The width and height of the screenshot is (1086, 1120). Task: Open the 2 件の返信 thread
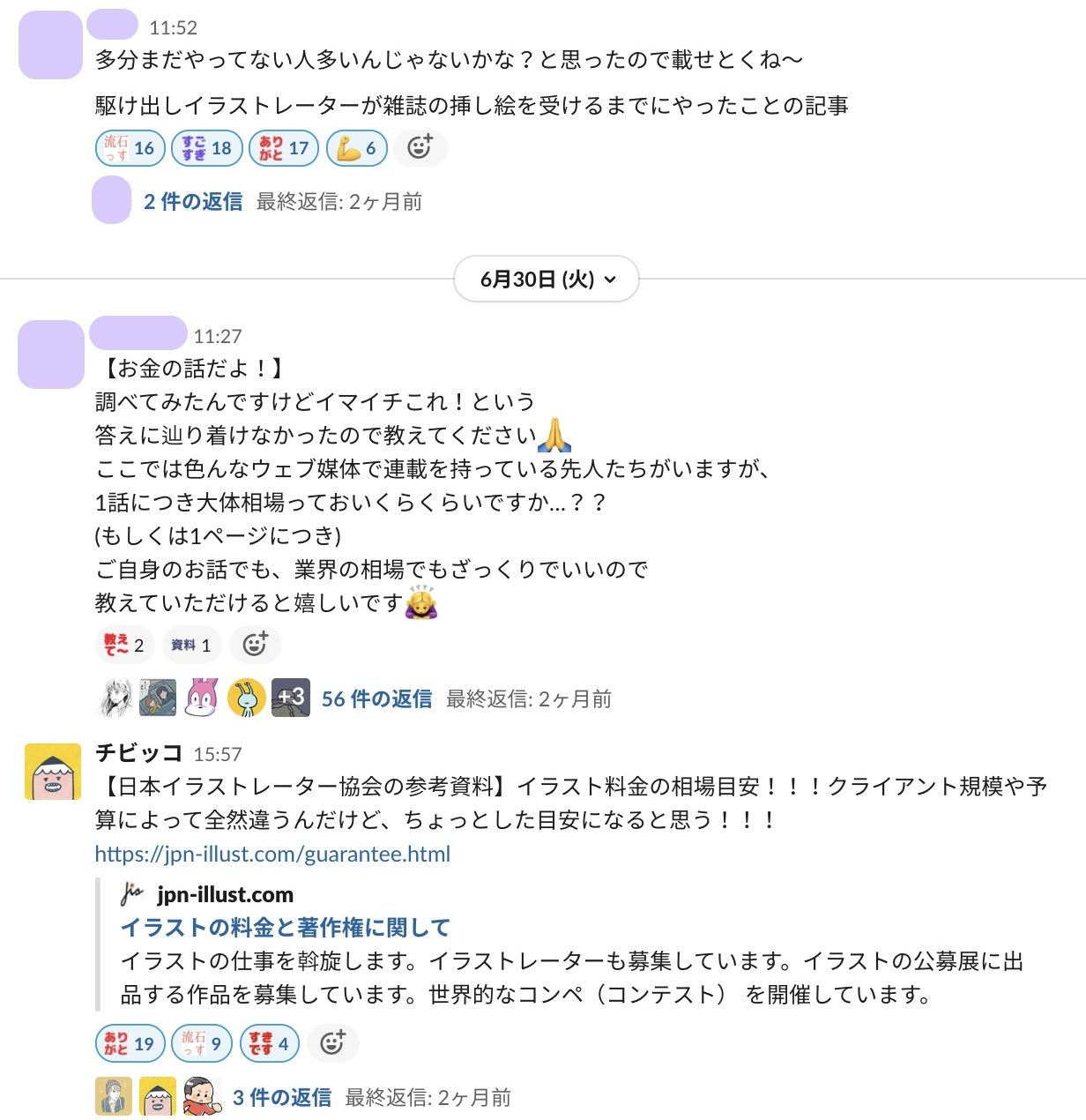coord(193,202)
